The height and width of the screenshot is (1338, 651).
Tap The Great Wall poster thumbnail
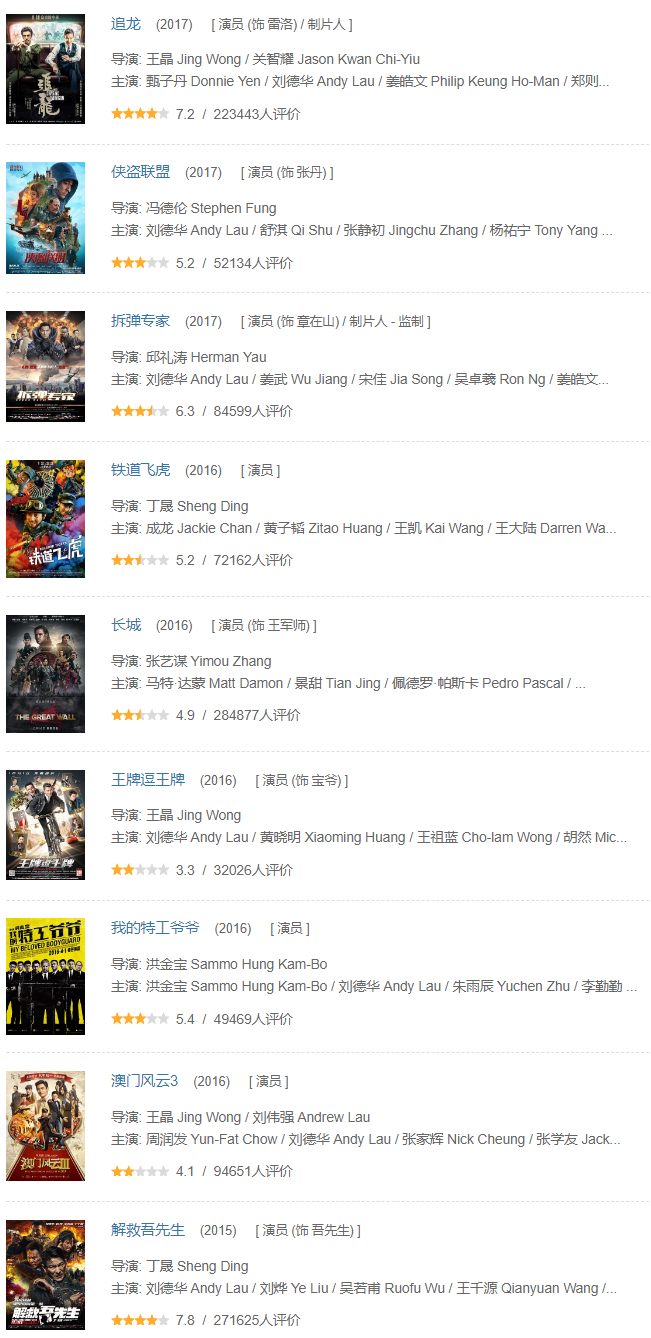coord(45,673)
